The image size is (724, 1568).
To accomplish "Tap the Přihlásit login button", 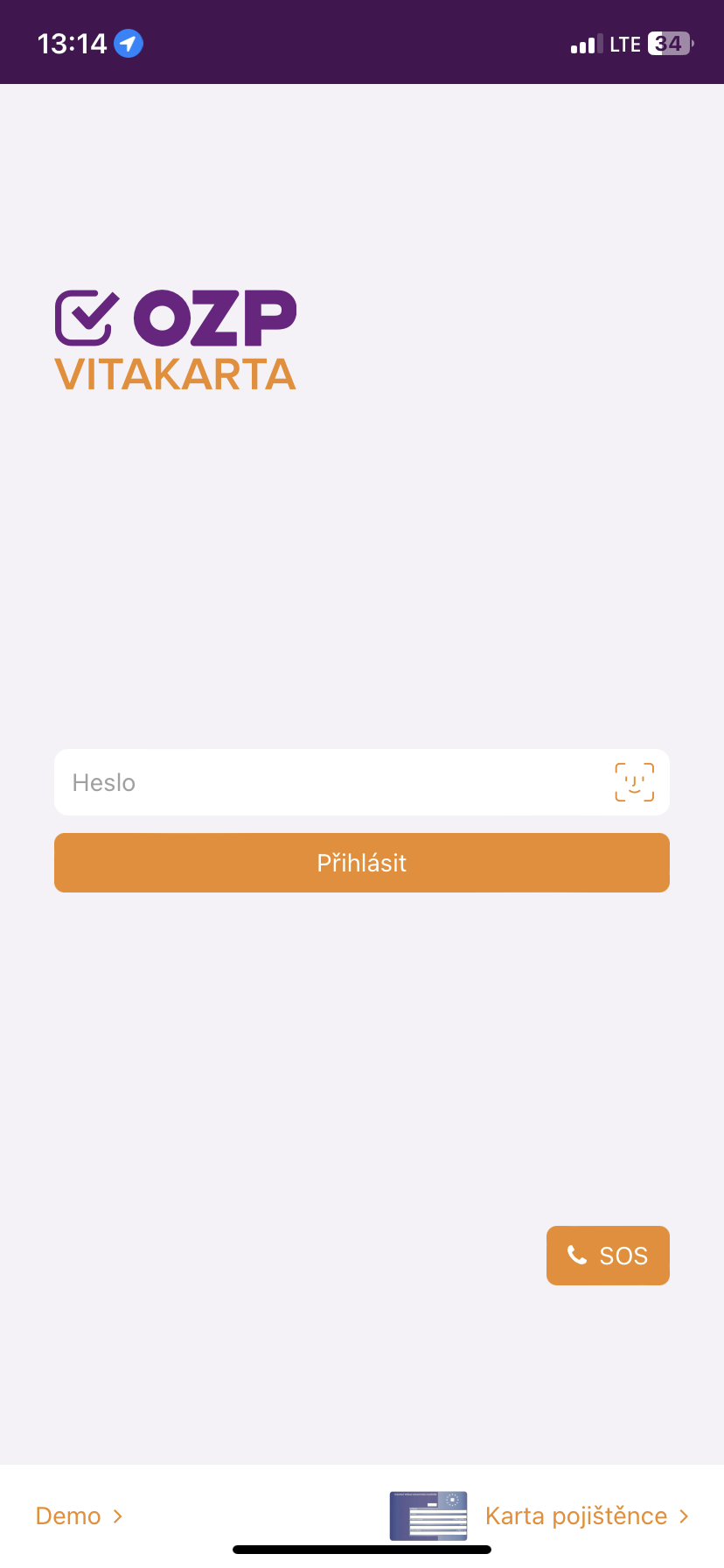I will pos(362,863).
